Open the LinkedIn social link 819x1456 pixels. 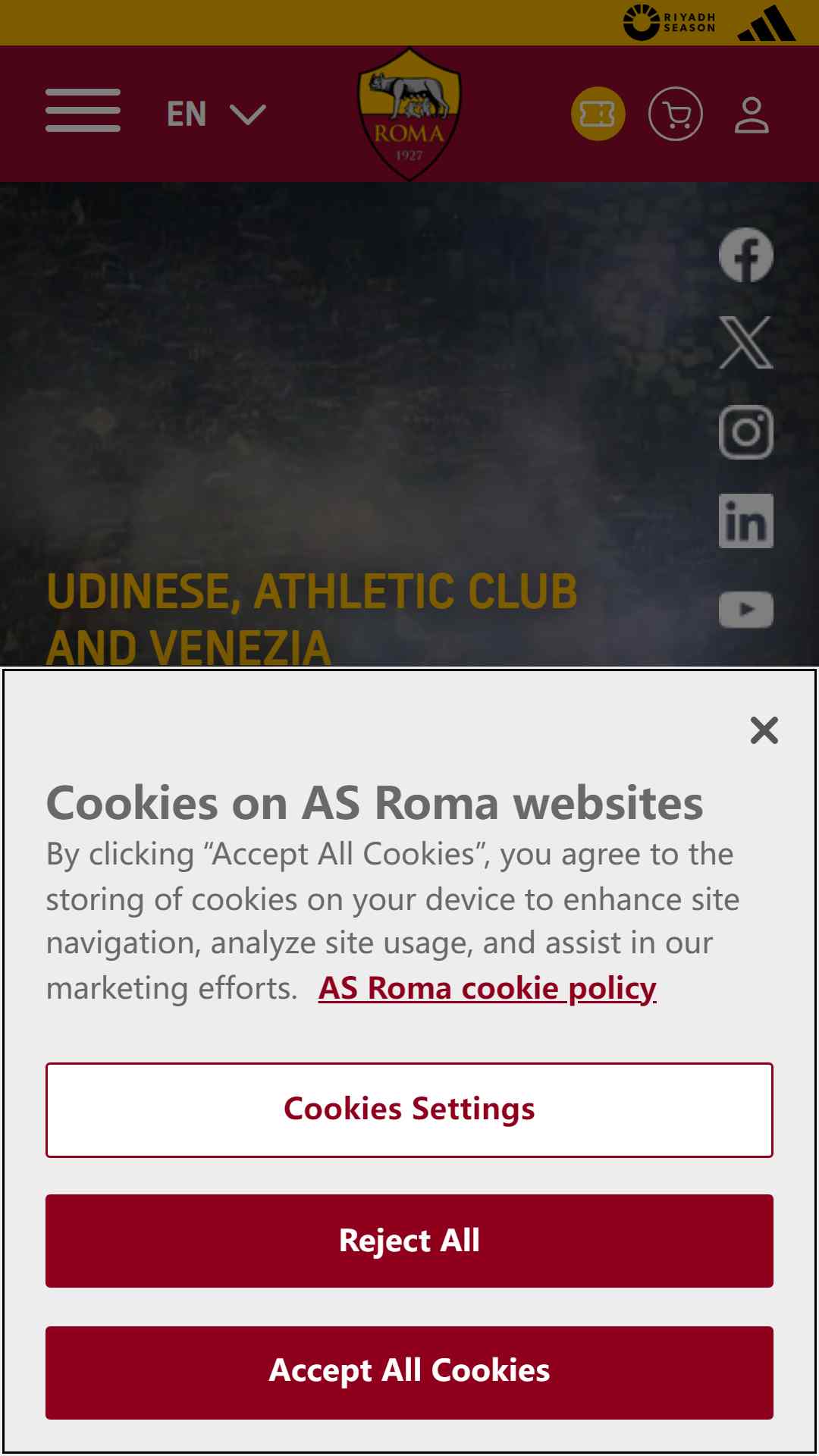tap(746, 521)
